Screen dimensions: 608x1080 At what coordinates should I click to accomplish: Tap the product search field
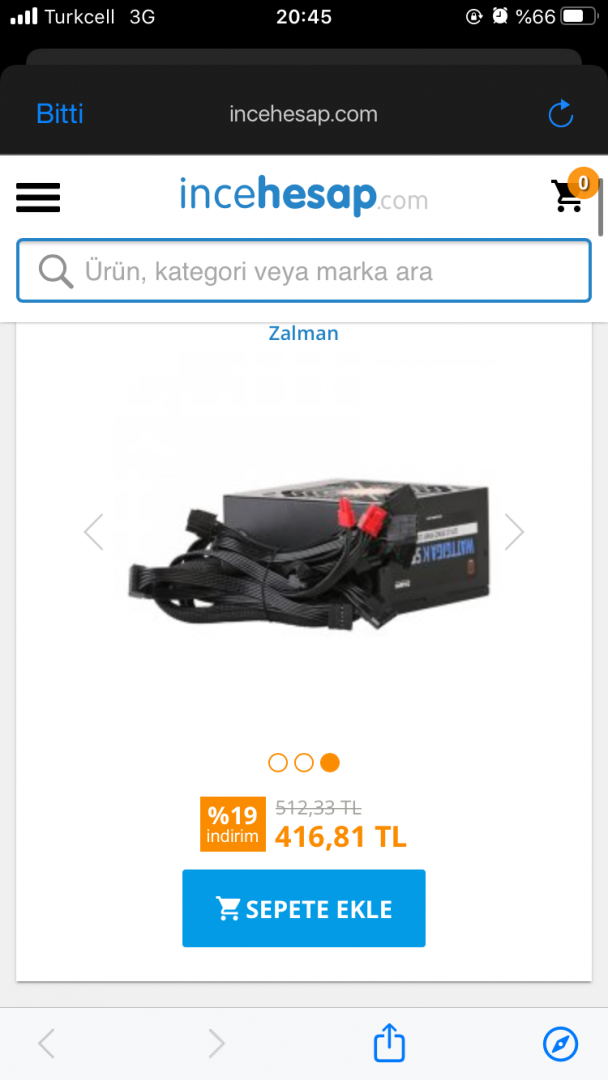tap(304, 271)
